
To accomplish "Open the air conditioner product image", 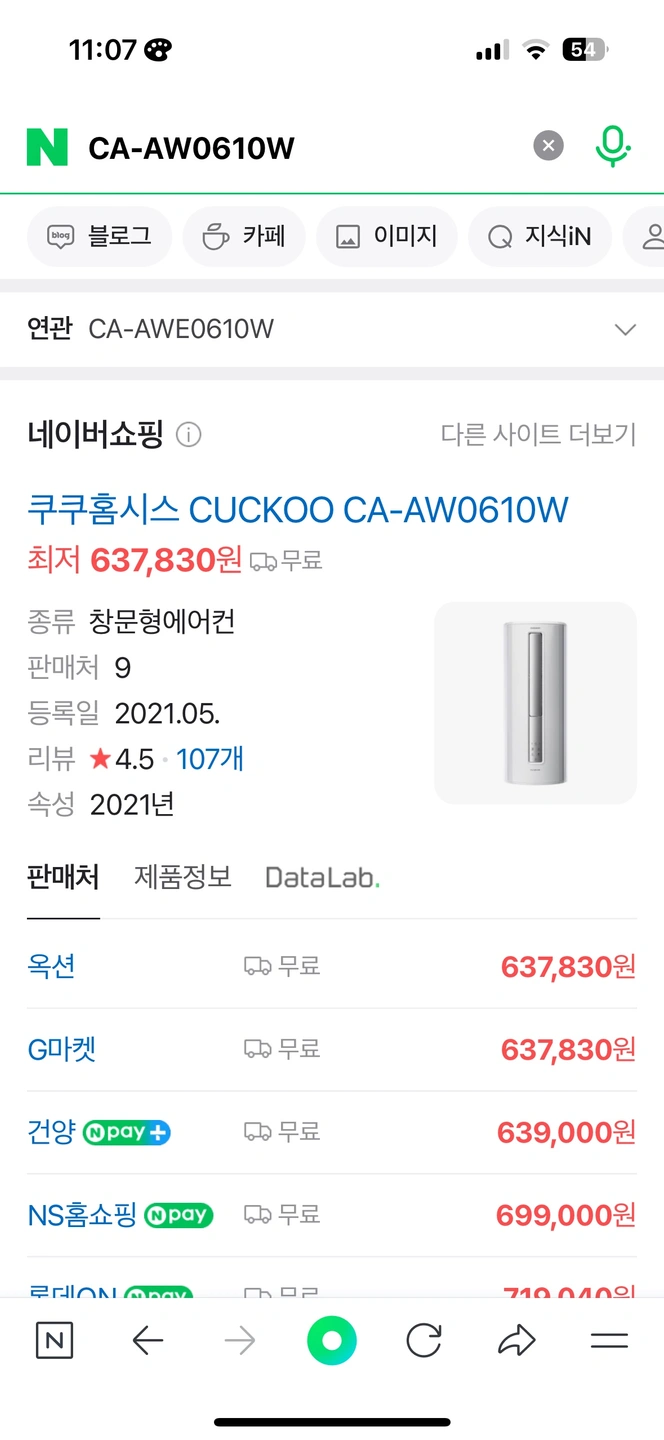I will 535,702.
